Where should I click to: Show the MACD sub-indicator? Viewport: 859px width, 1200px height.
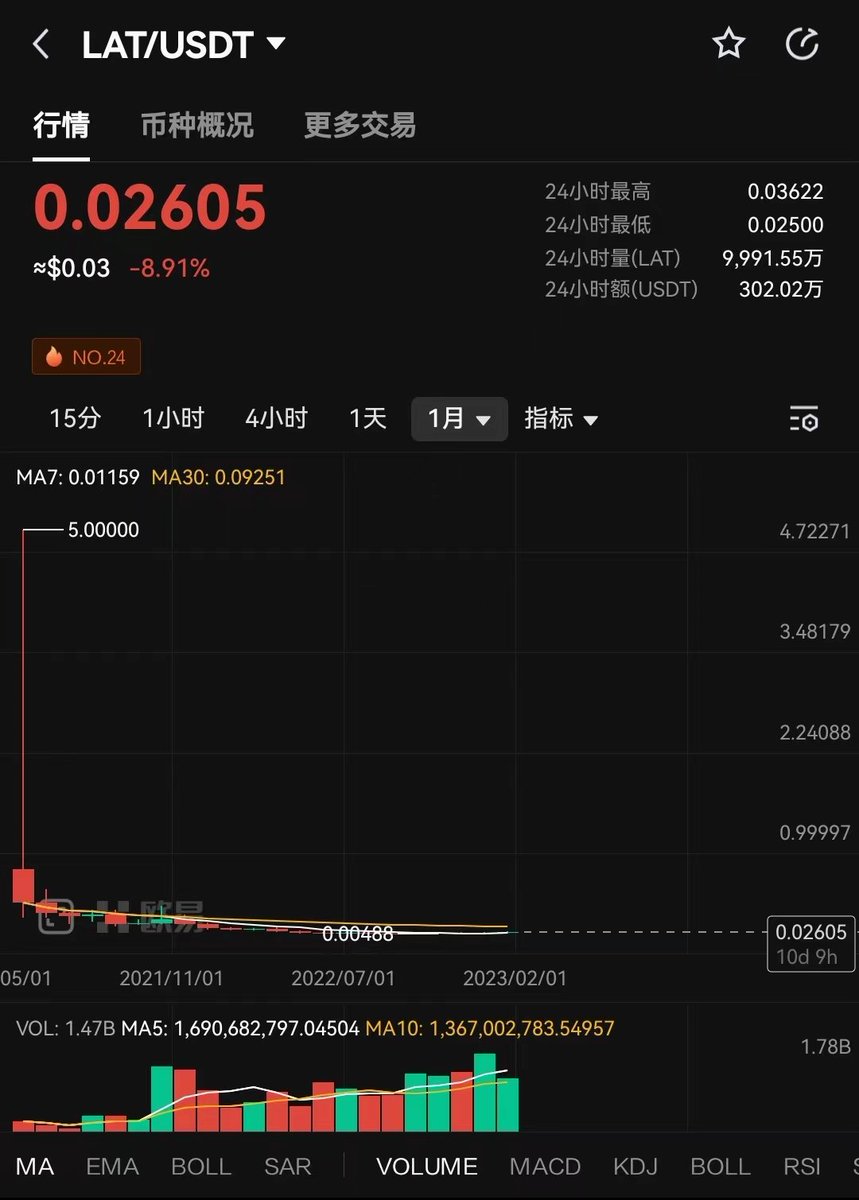(545, 1166)
